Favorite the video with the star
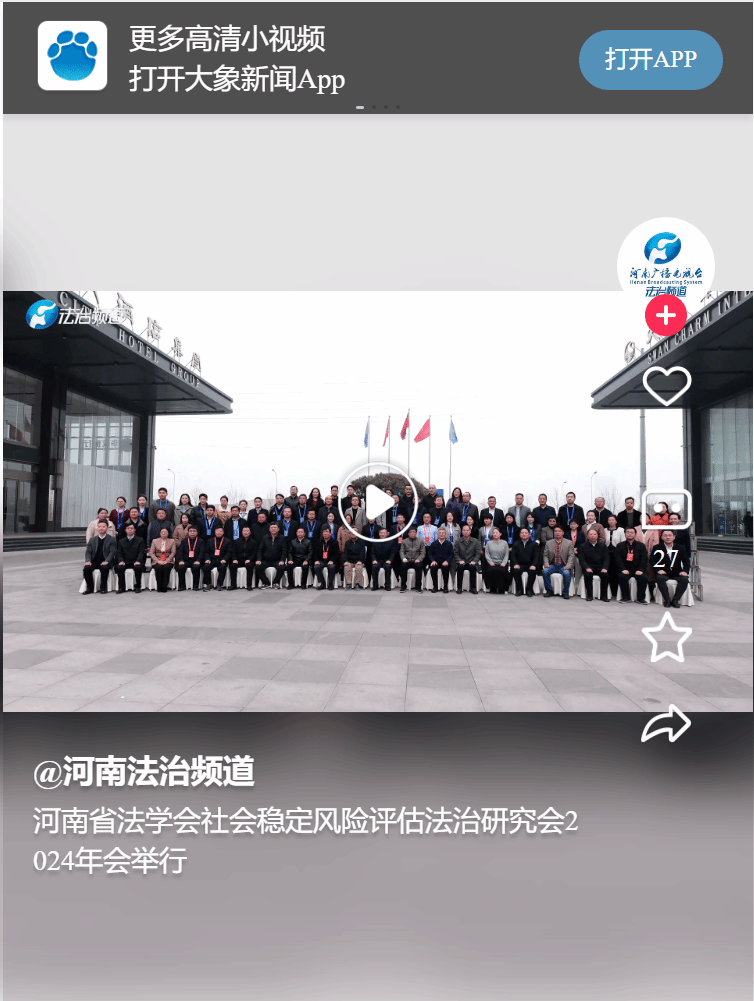Image resolution: width=754 pixels, height=1001 pixels. 666,637
